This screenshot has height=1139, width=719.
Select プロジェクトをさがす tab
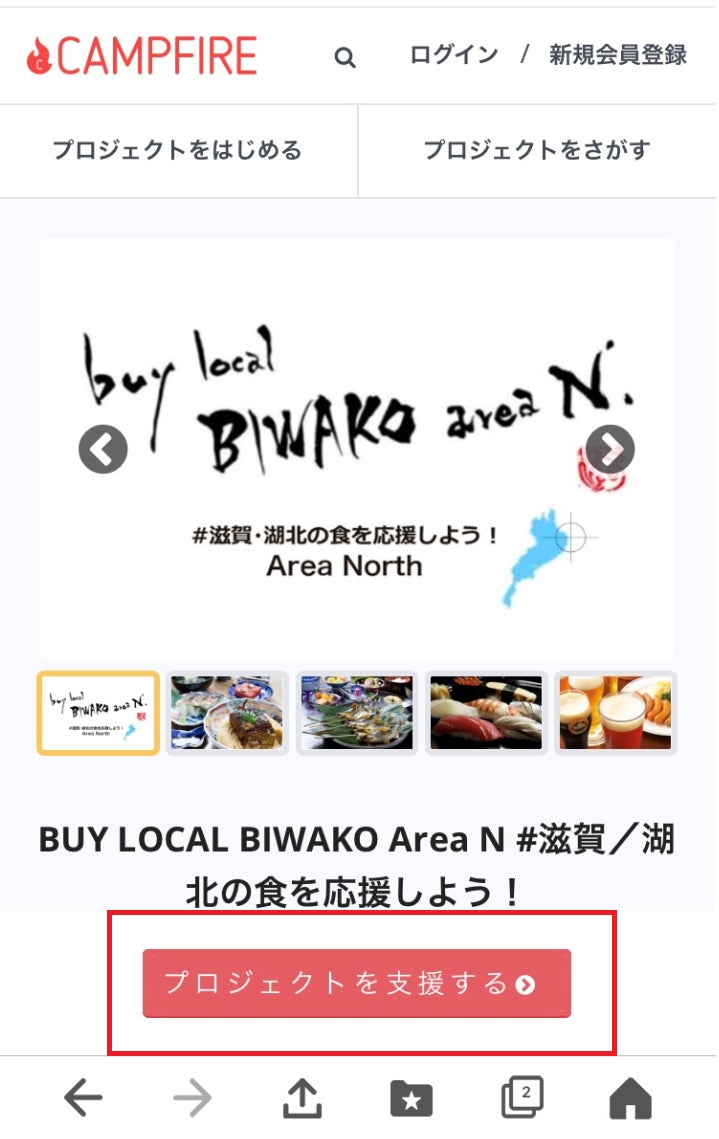(537, 151)
